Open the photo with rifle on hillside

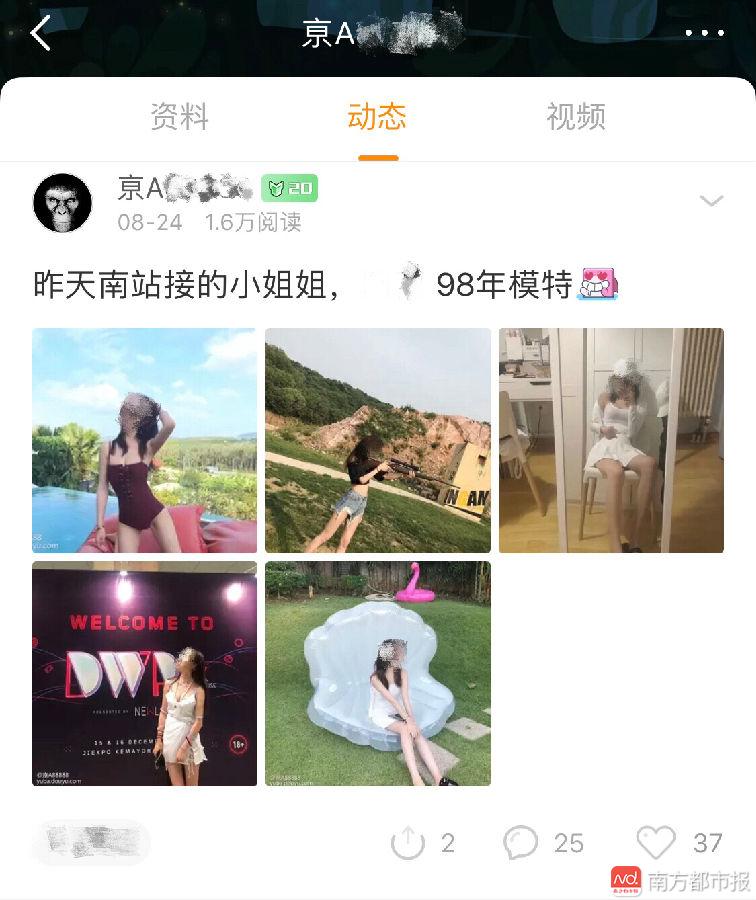point(378,440)
